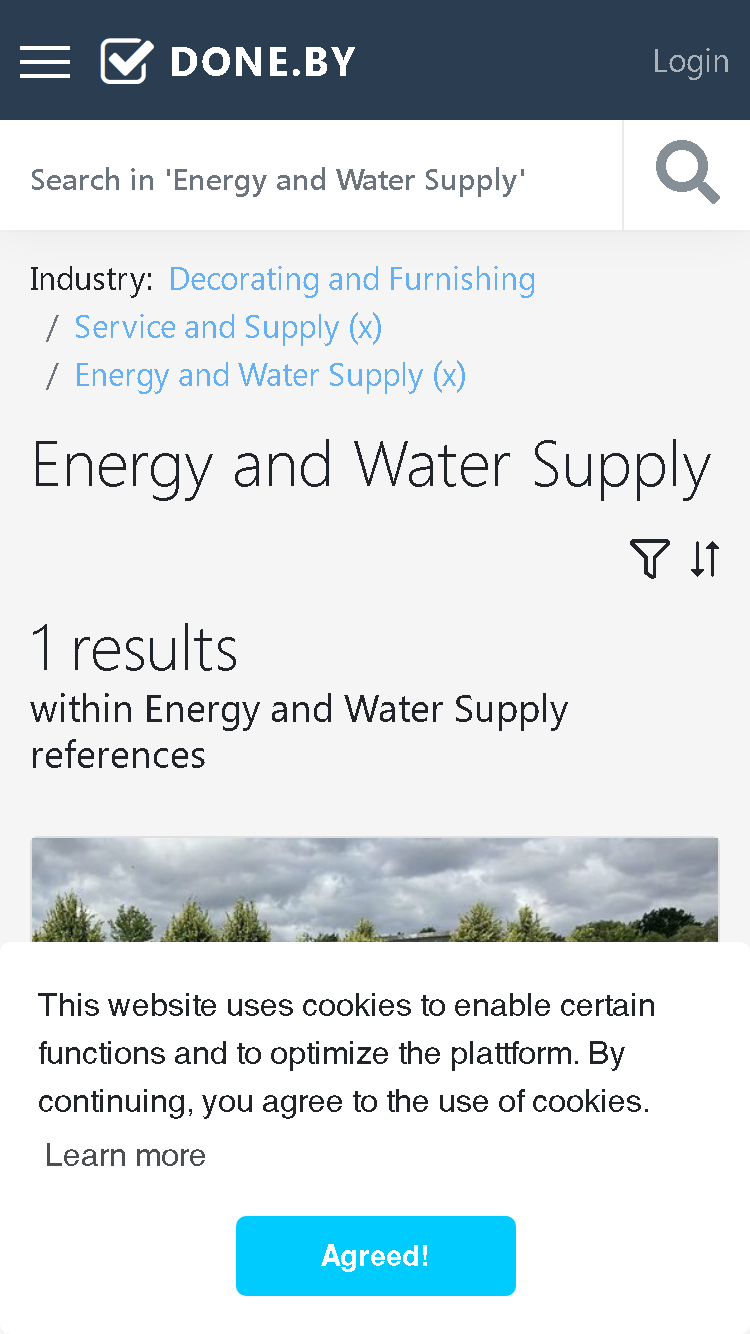Open the filter funnel options

[649, 558]
